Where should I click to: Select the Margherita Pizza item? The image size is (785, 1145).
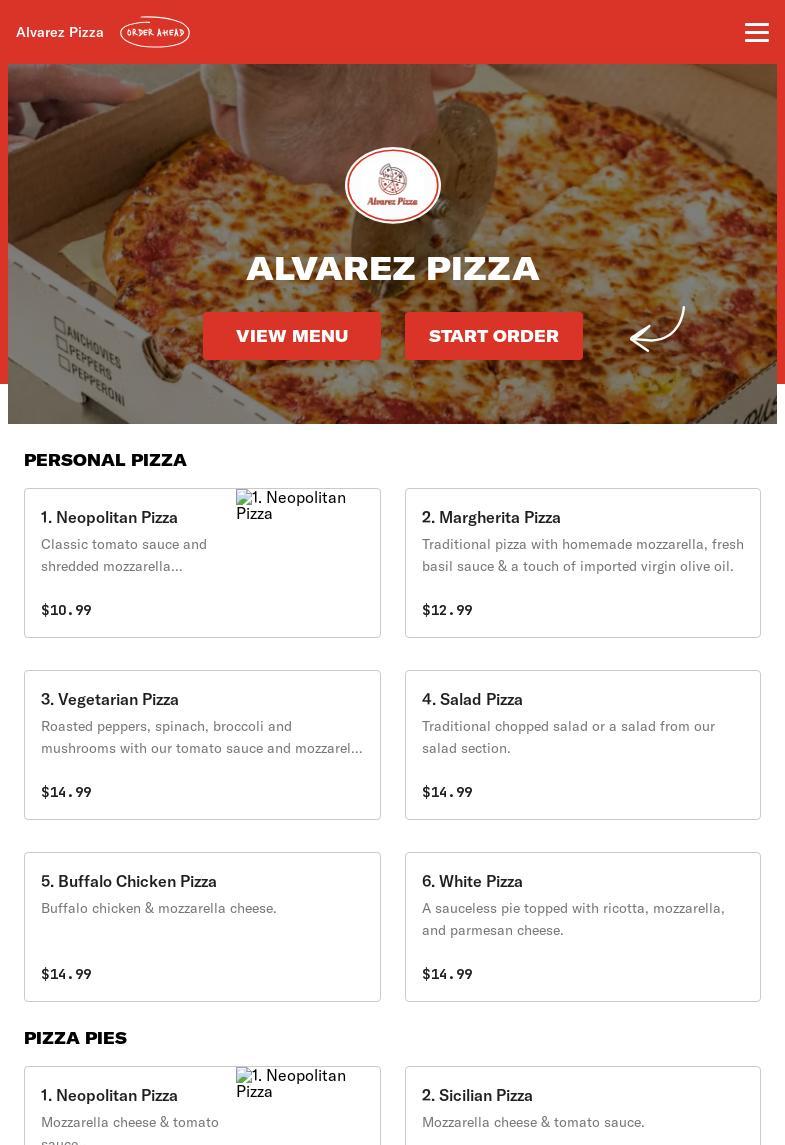coord(582,563)
